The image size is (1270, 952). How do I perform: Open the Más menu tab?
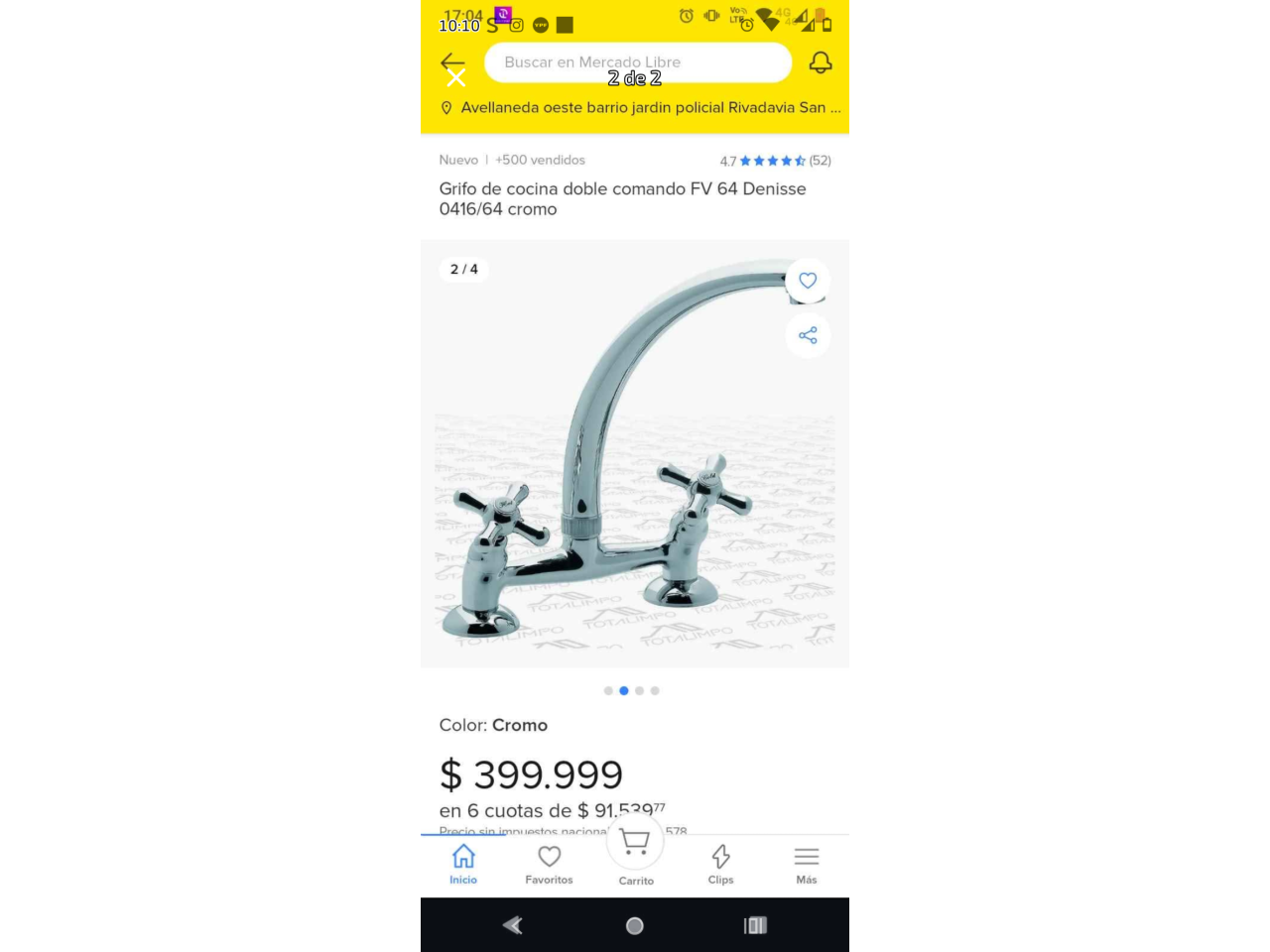click(x=806, y=864)
